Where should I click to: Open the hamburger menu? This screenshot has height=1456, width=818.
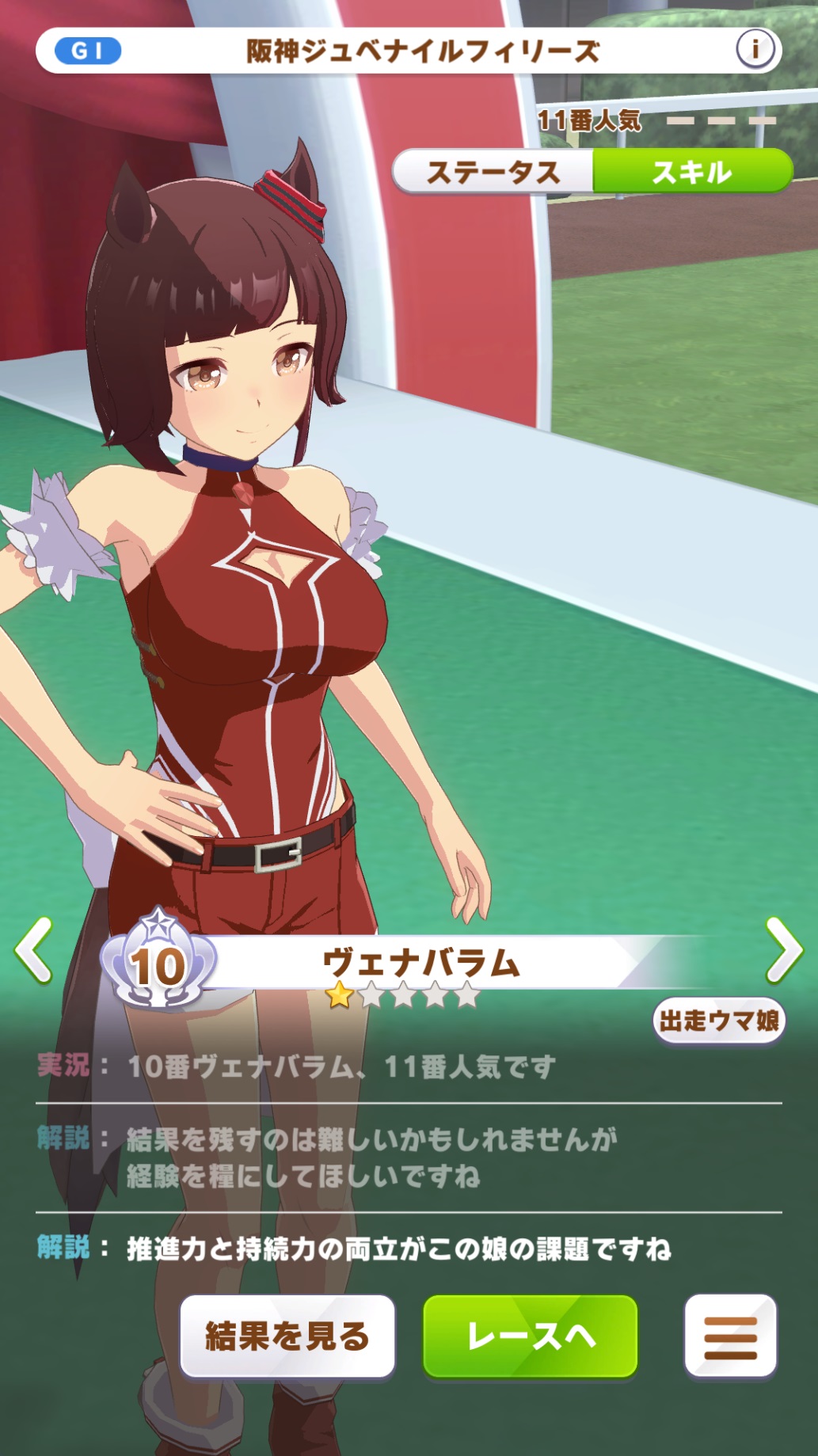pos(730,1336)
